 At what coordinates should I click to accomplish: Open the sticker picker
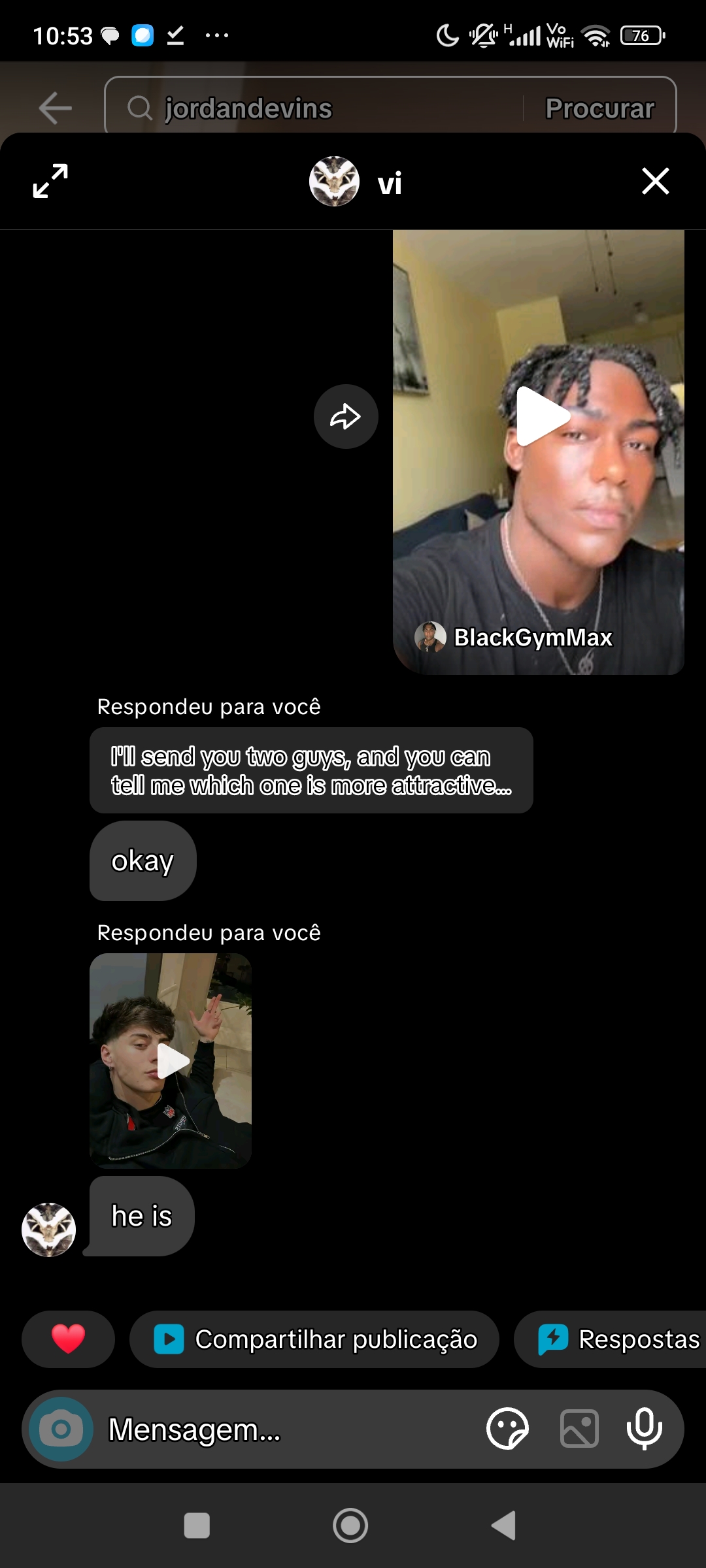coord(507,1429)
